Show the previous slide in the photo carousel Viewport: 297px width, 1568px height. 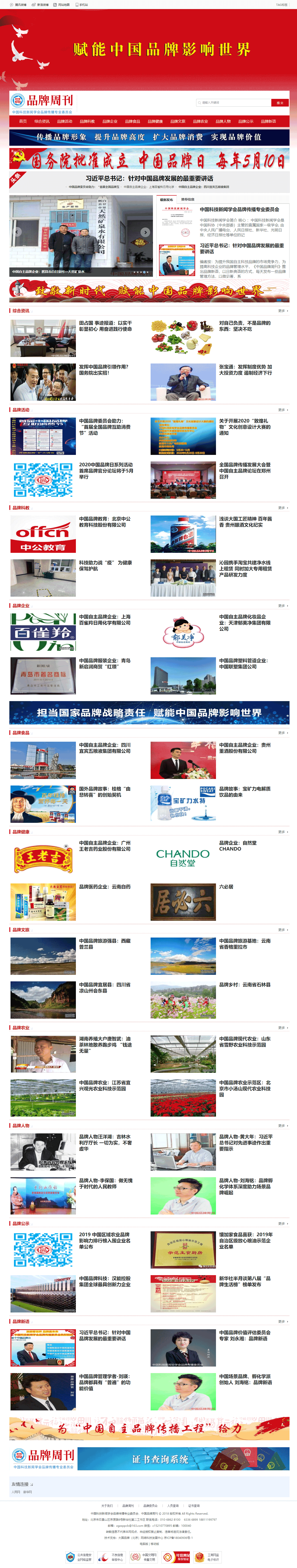click(18, 232)
